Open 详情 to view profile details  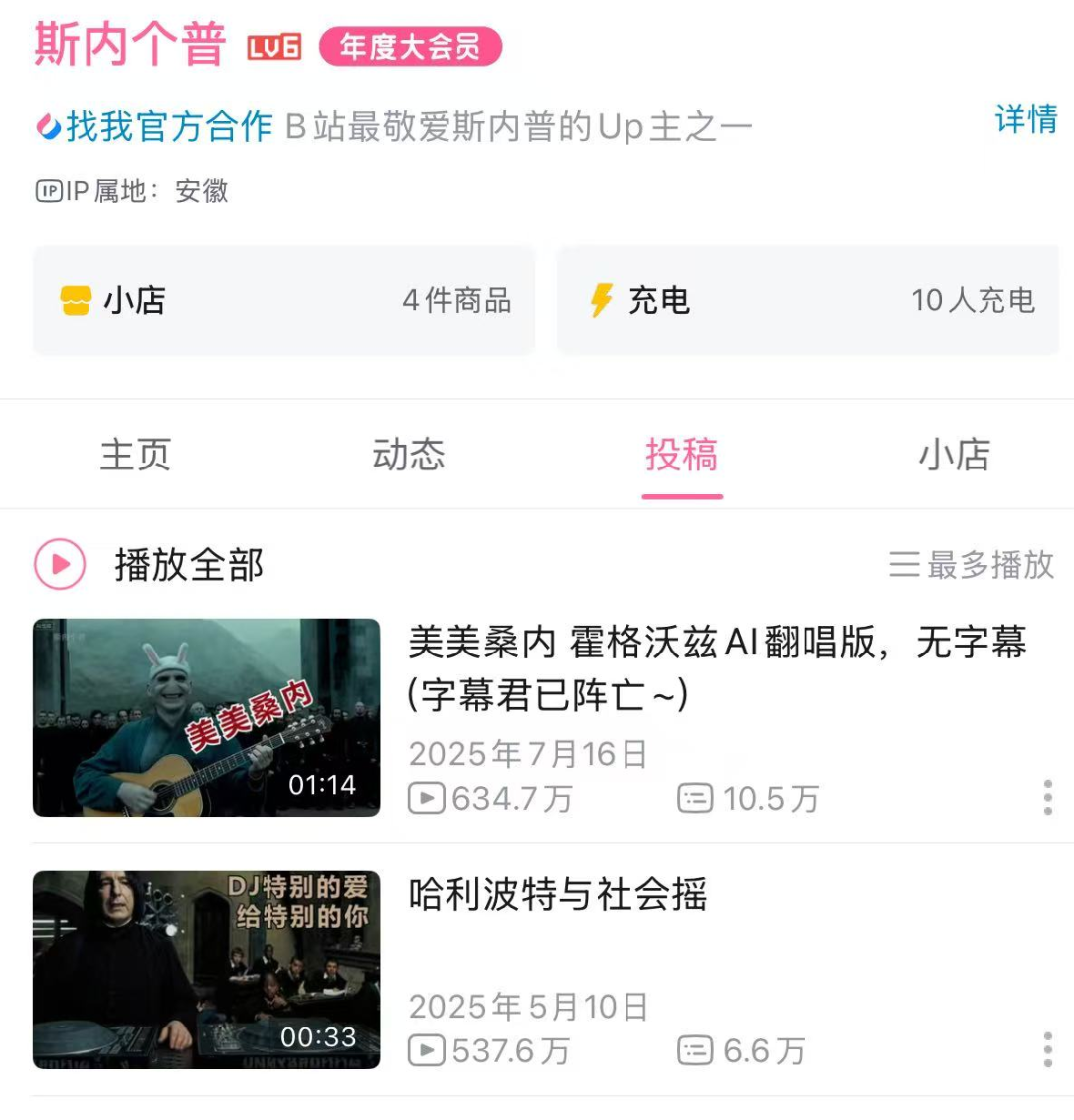[x=1025, y=120]
